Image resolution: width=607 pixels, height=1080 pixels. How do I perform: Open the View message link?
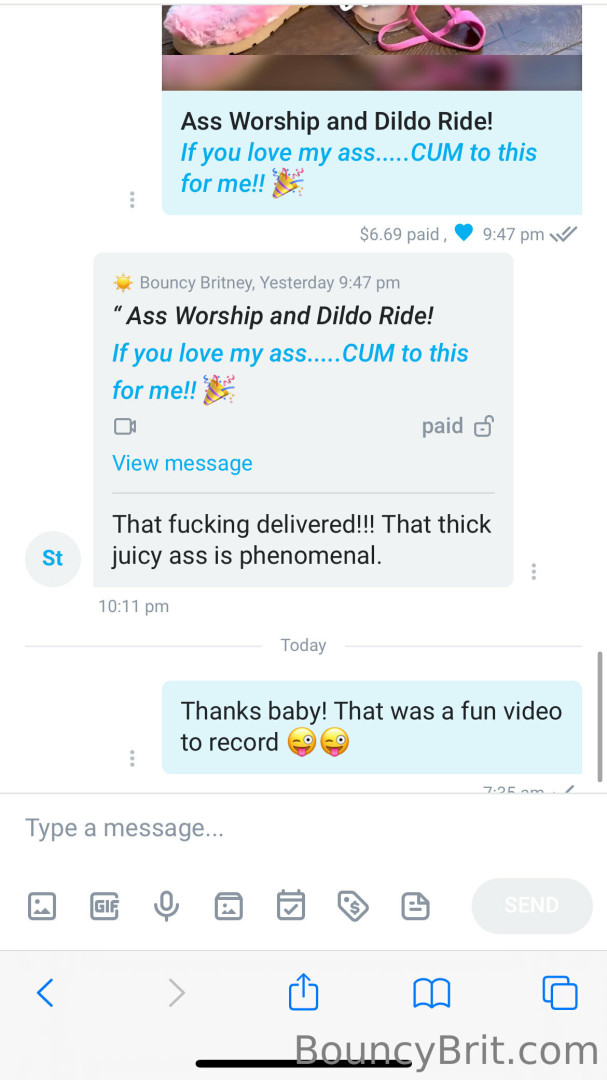click(182, 463)
